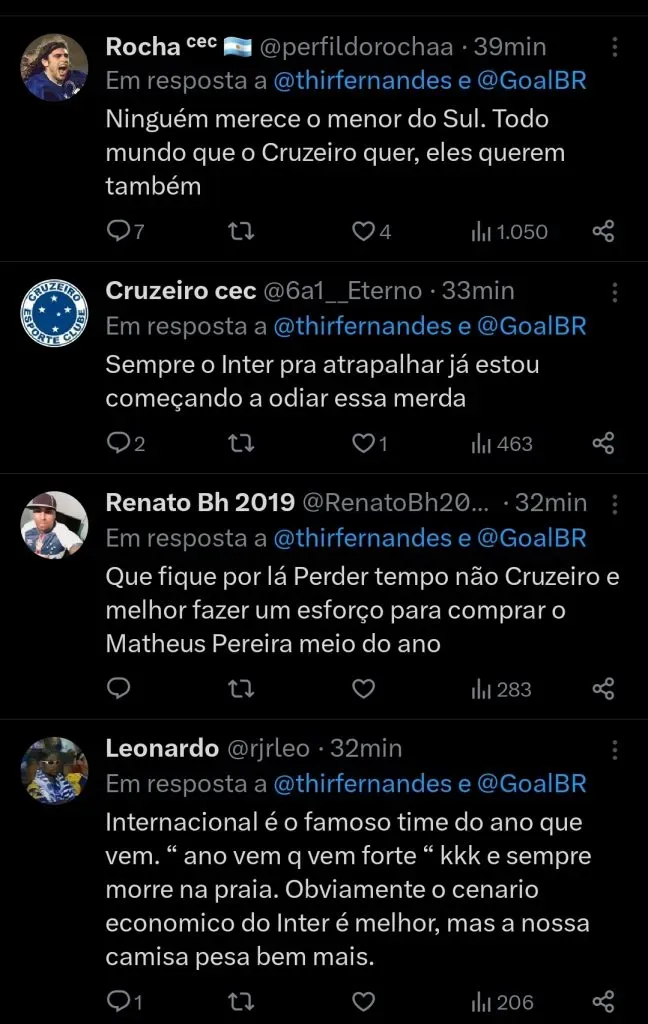648x1024 pixels.
Task: Reply to Rocha's comment
Action: (x=118, y=232)
